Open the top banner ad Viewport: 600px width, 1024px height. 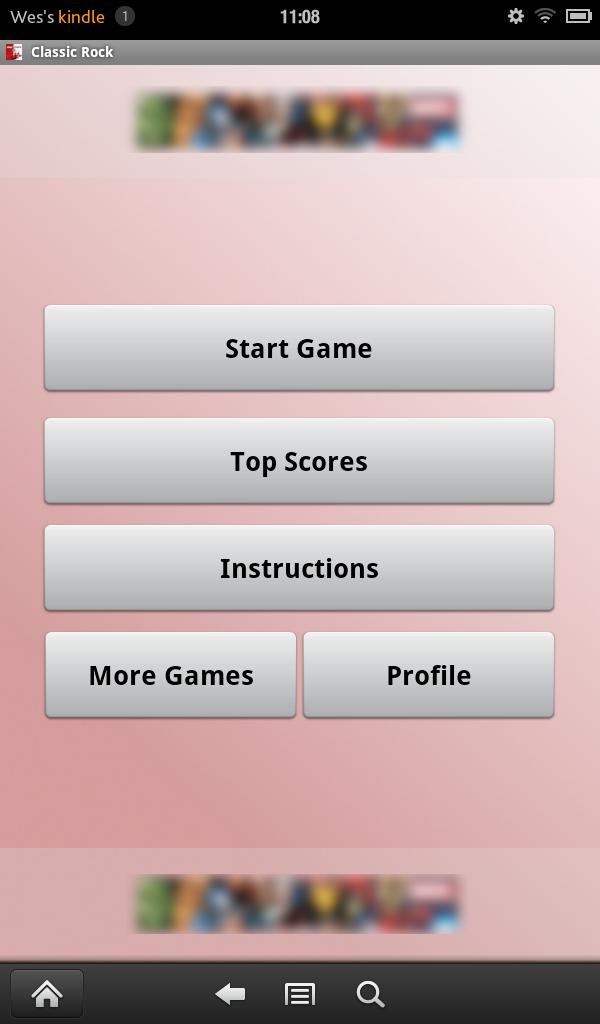point(298,121)
